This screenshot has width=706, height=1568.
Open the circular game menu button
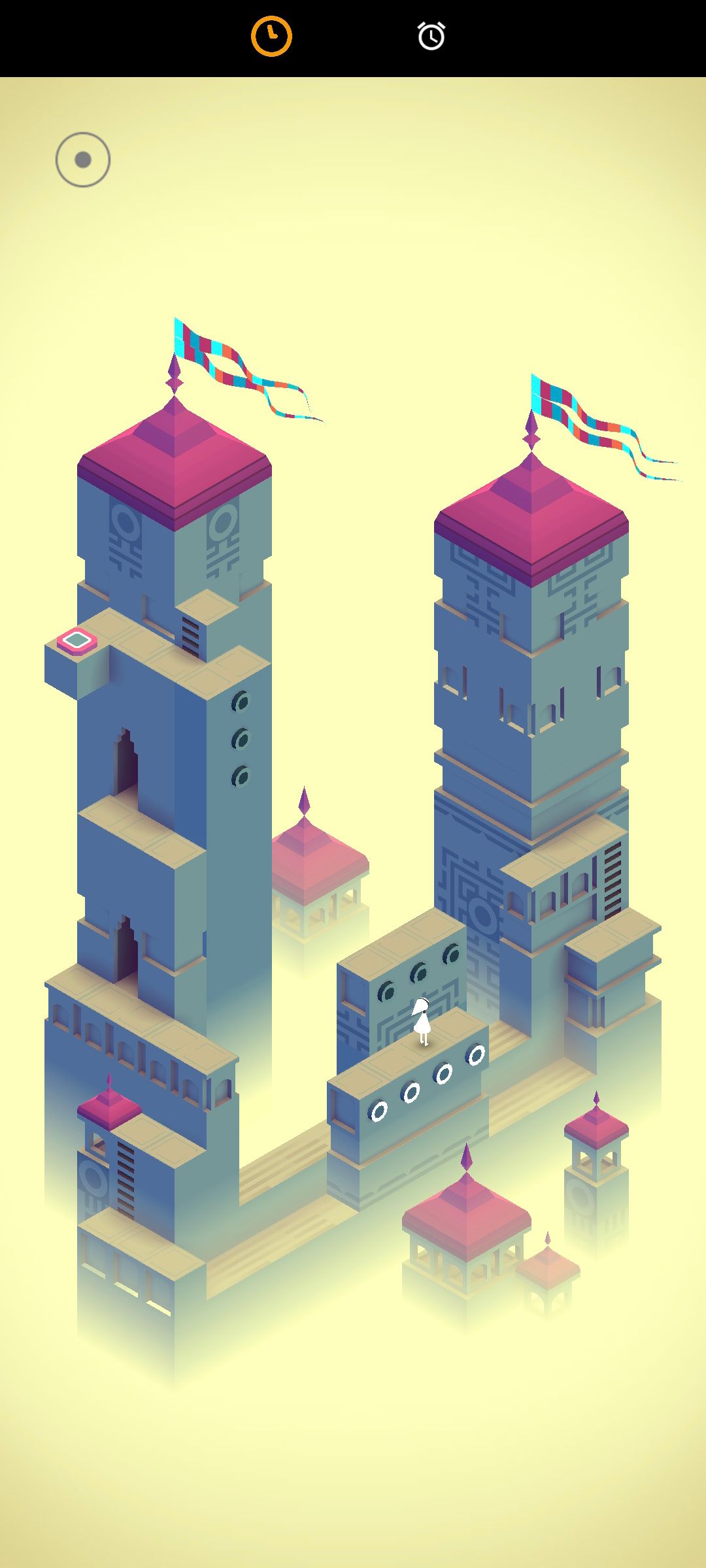coord(83,160)
